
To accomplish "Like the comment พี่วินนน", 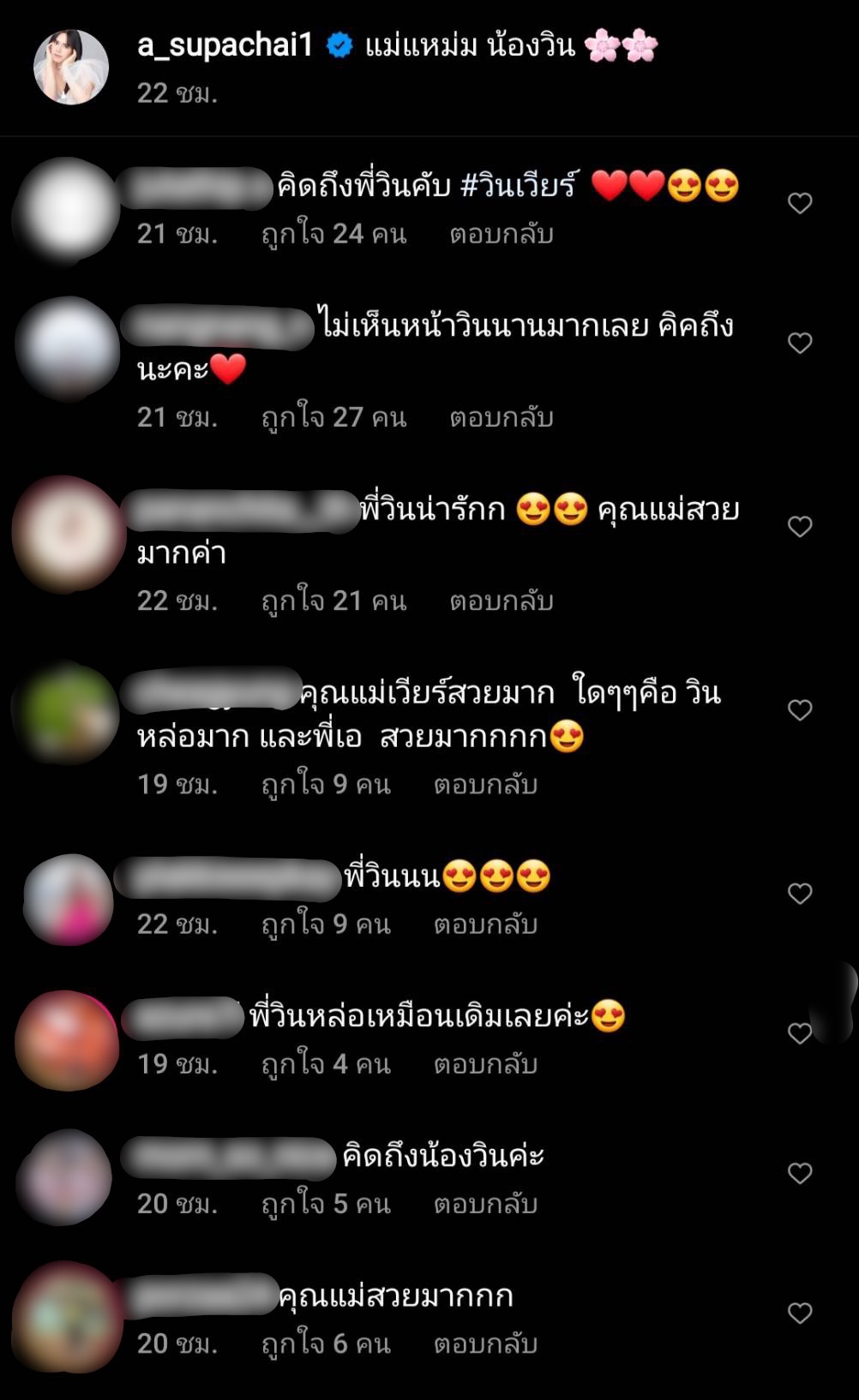I will (x=799, y=894).
